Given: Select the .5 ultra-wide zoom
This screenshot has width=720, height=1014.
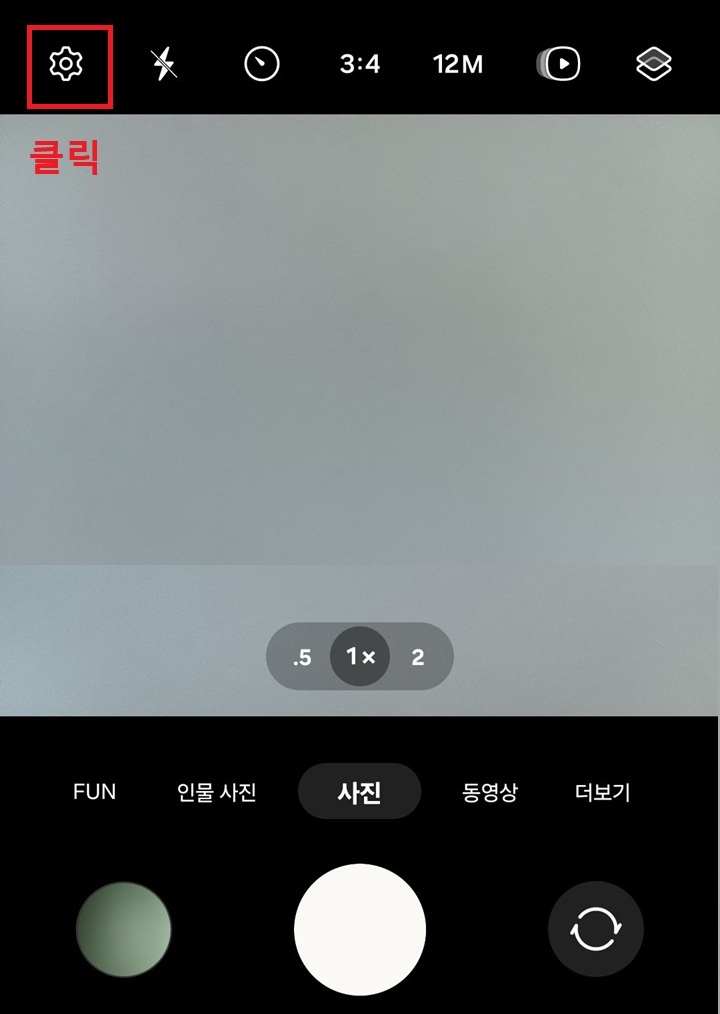Looking at the screenshot, I should pyautogui.click(x=301, y=657).
